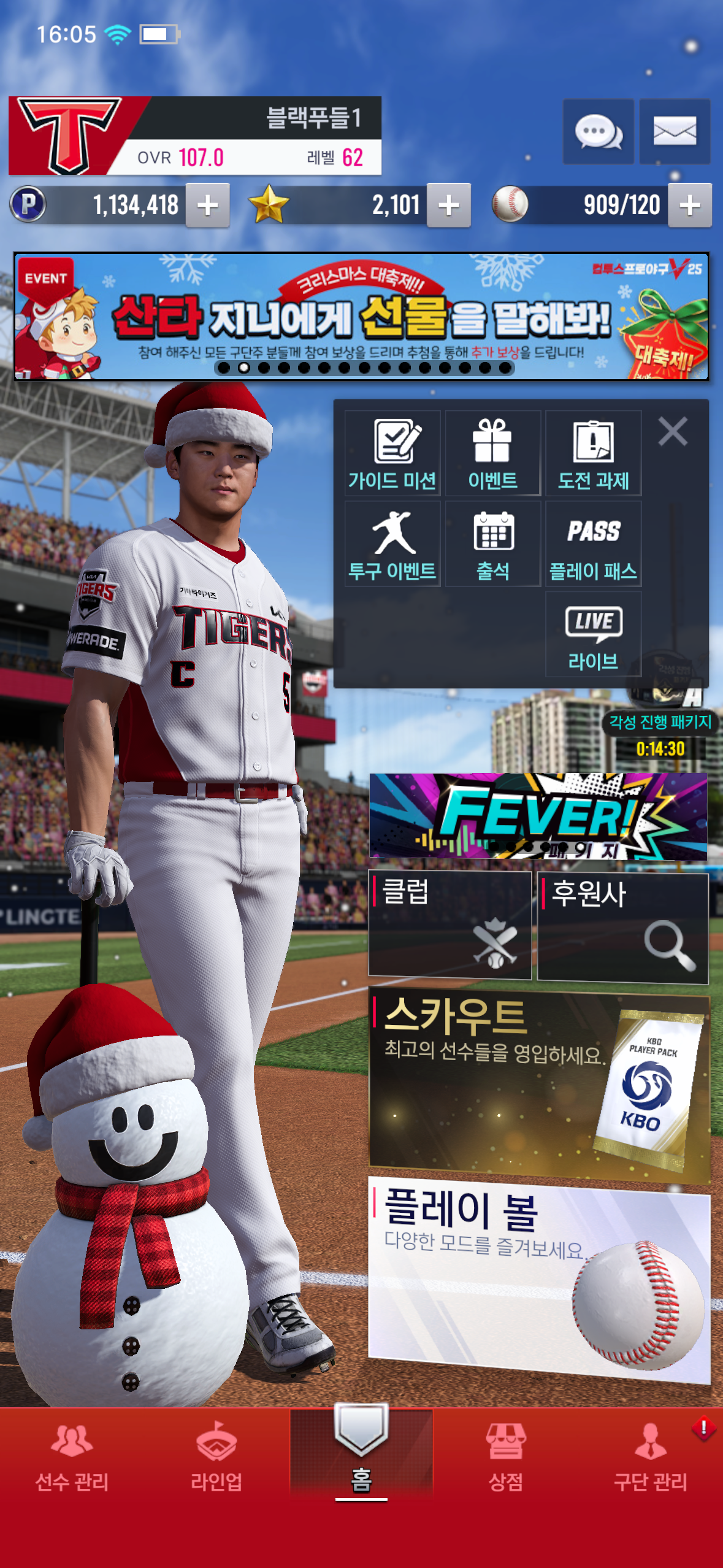Switch to the 상점 shop tab

click(506, 1456)
